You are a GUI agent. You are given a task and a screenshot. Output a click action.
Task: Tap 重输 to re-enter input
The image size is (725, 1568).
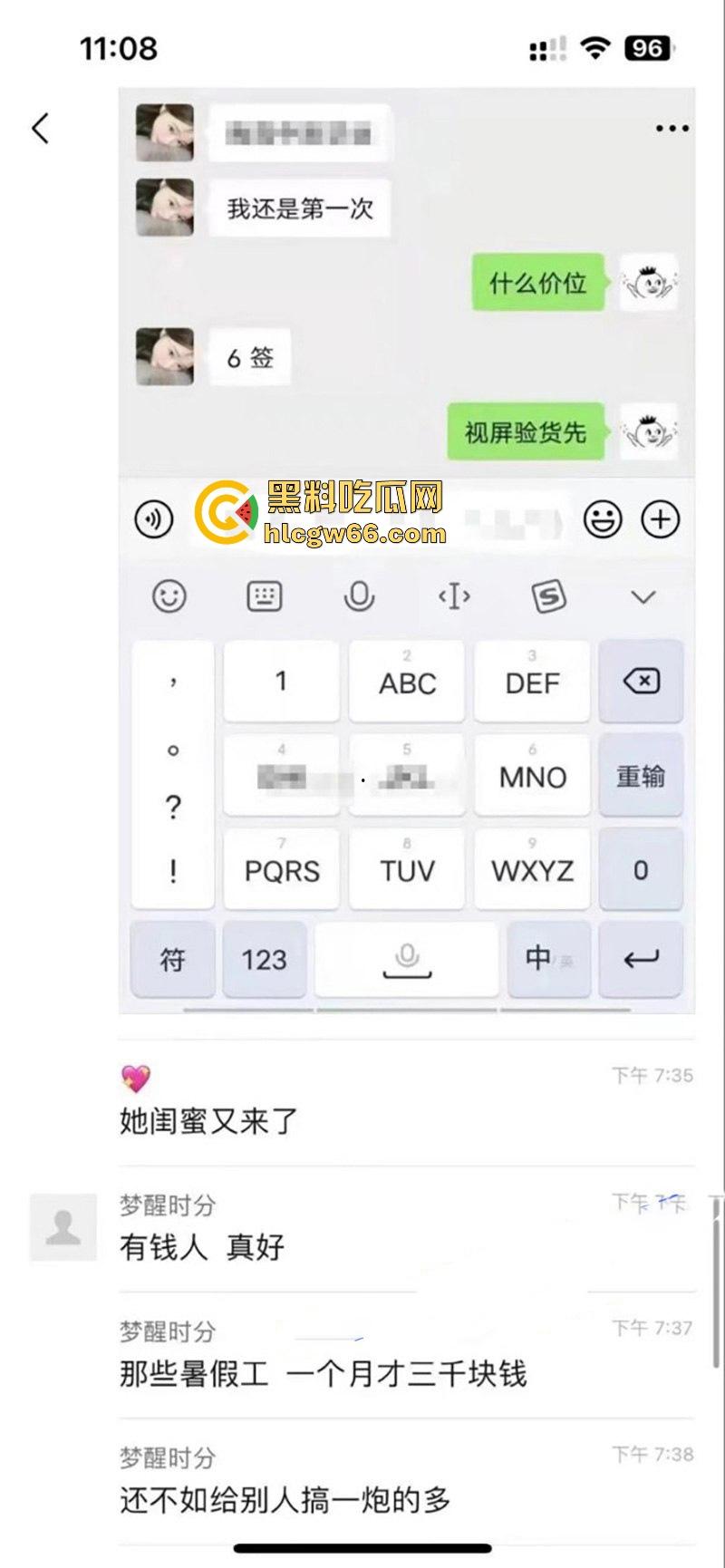(641, 777)
